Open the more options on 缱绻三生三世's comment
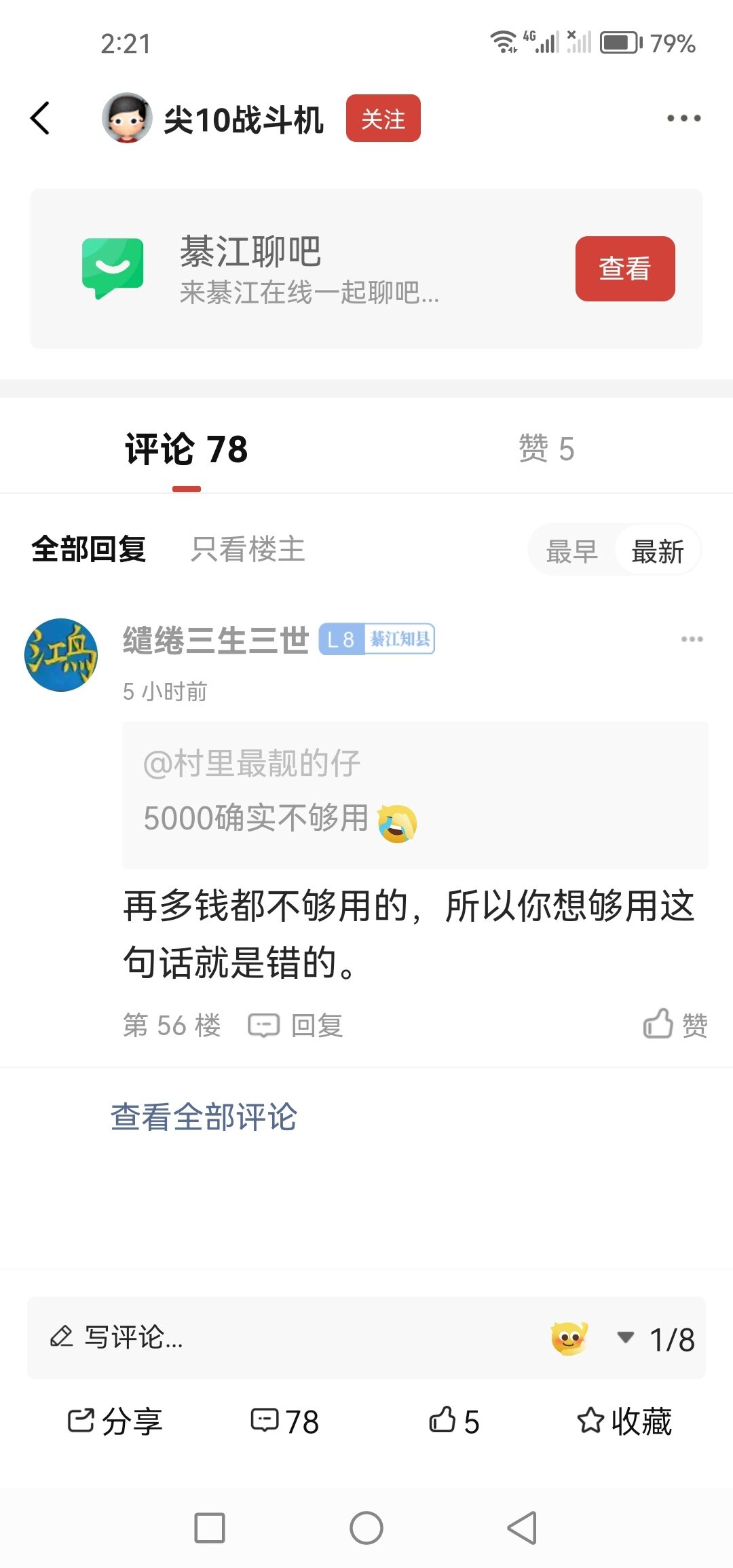The image size is (733, 1568). point(692,639)
